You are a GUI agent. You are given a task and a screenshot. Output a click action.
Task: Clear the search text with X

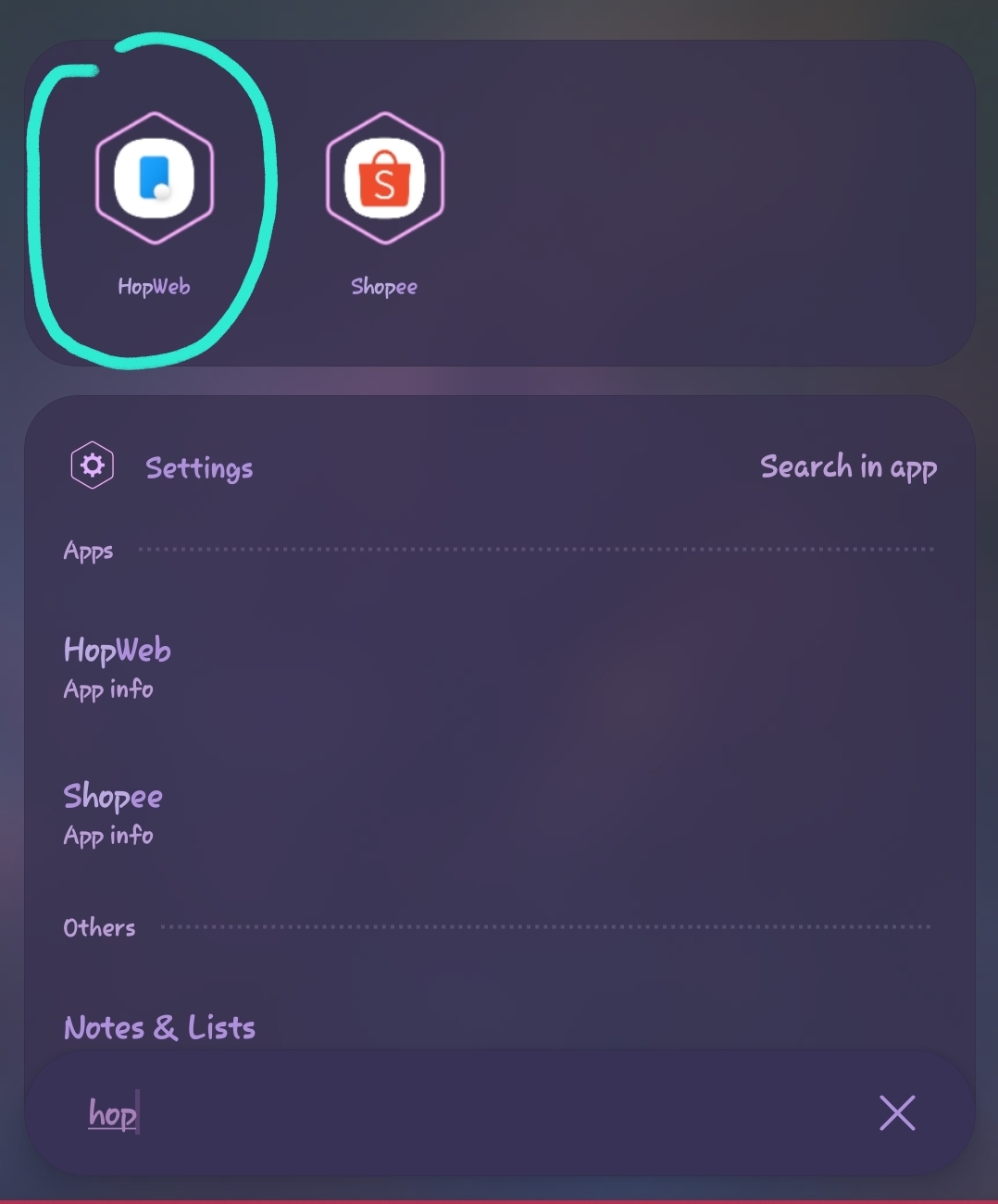tap(896, 1113)
